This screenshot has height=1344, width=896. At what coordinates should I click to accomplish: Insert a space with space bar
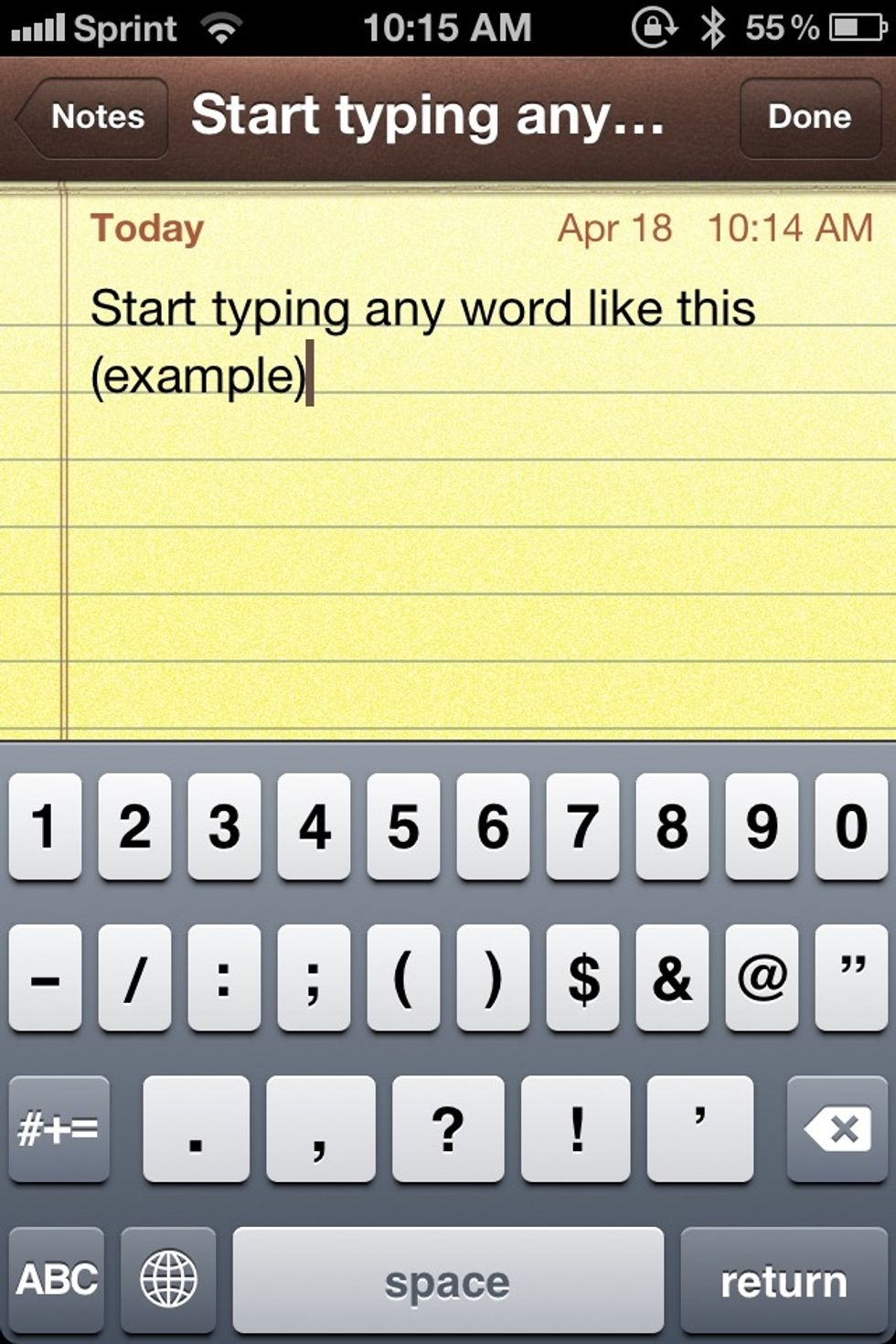(448, 1280)
